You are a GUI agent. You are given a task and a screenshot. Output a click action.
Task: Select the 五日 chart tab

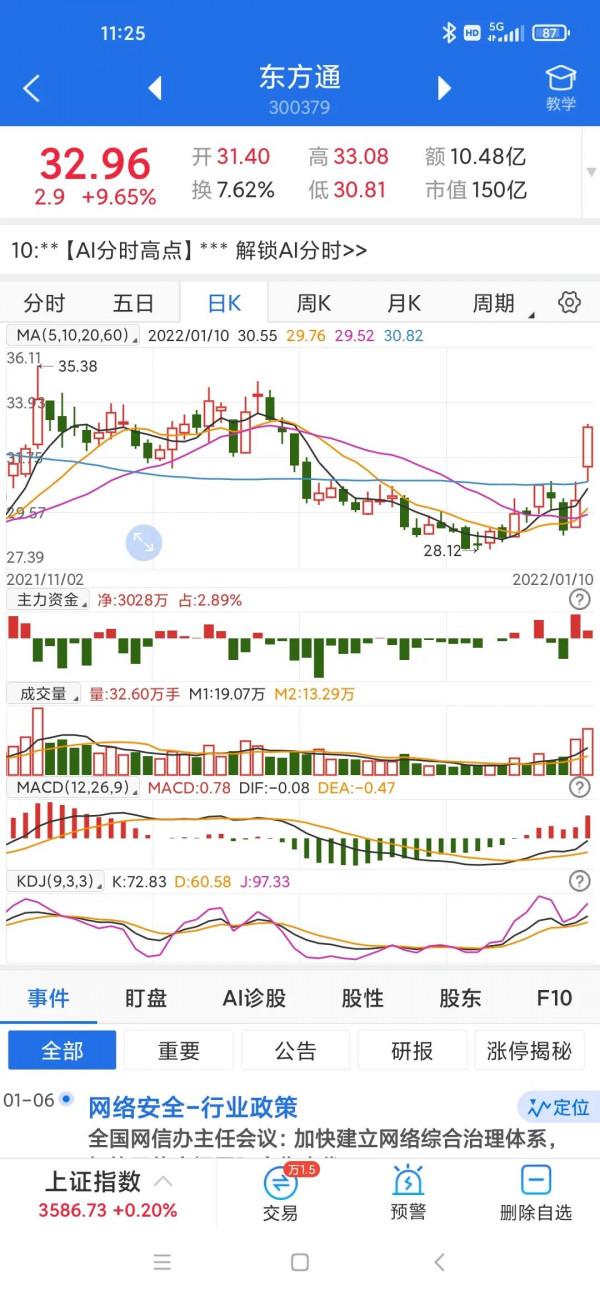coord(133,303)
